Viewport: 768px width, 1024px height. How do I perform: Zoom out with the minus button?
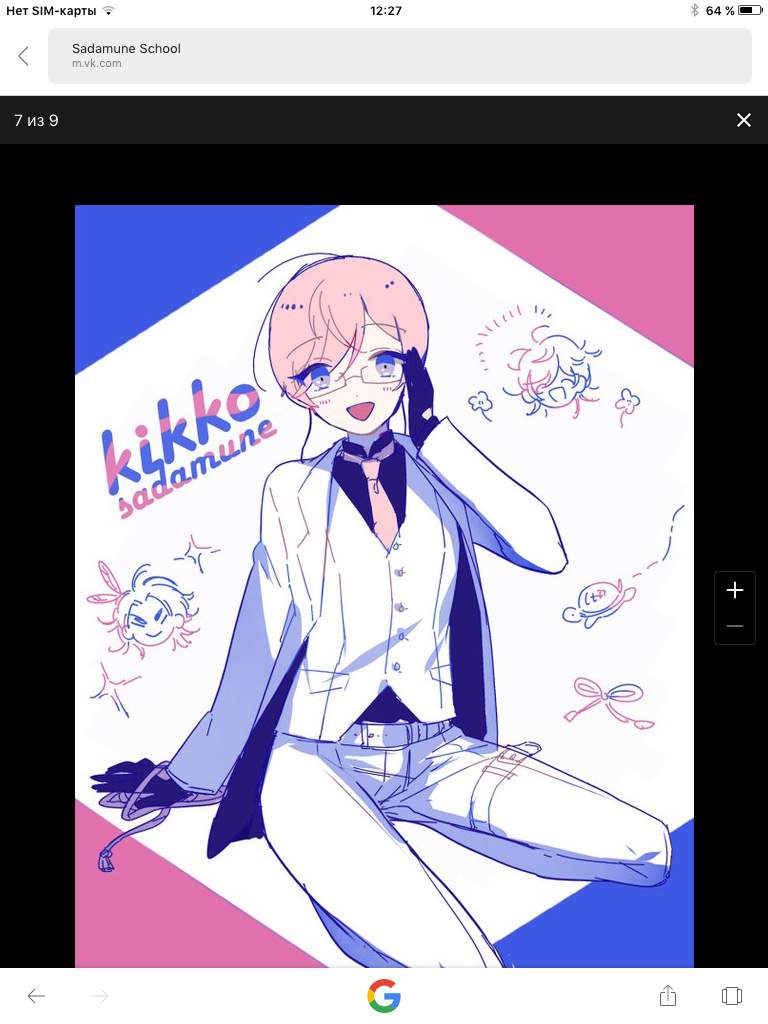(735, 626)
